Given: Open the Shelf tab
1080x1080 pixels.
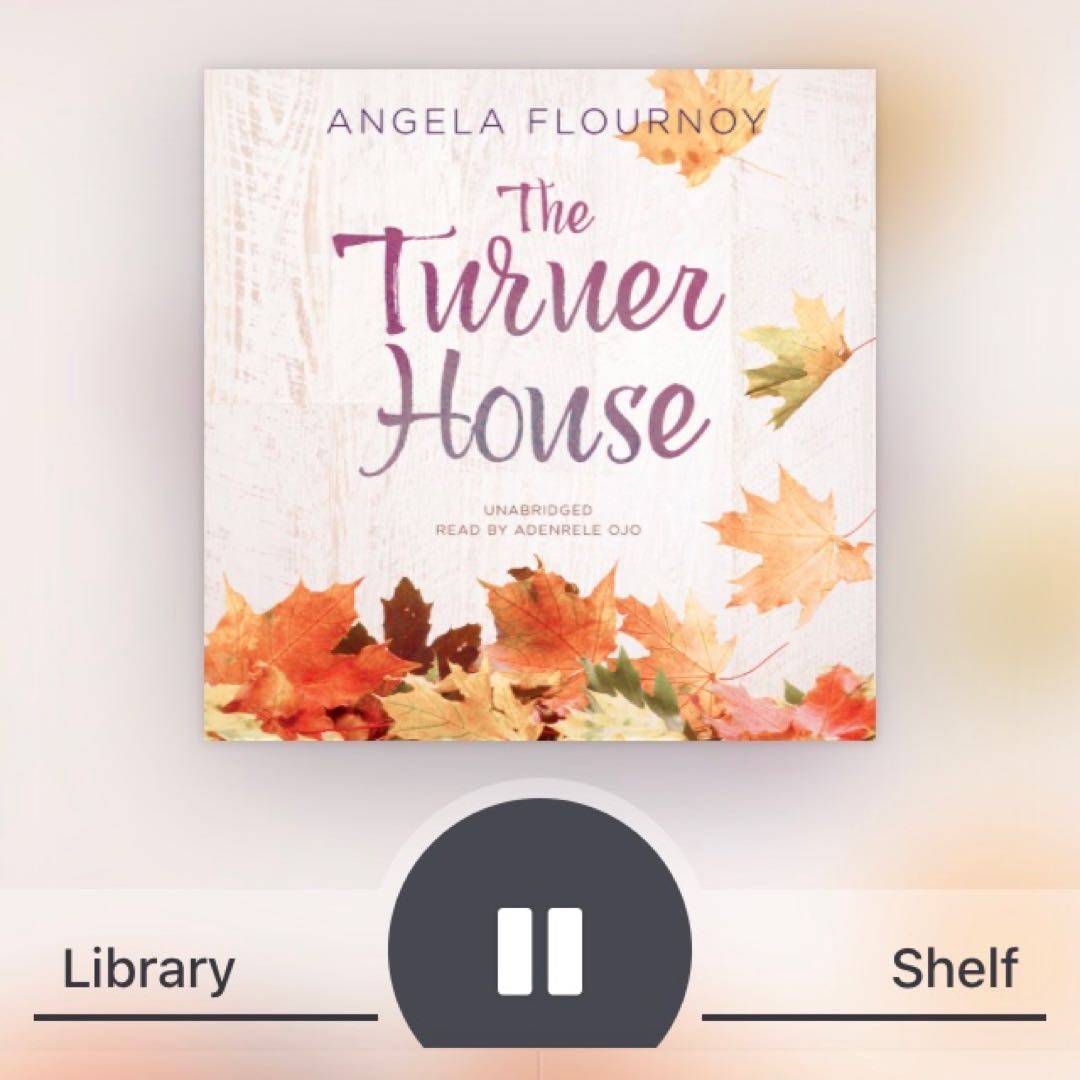Looking at the screenshot, I should (953, 970).
